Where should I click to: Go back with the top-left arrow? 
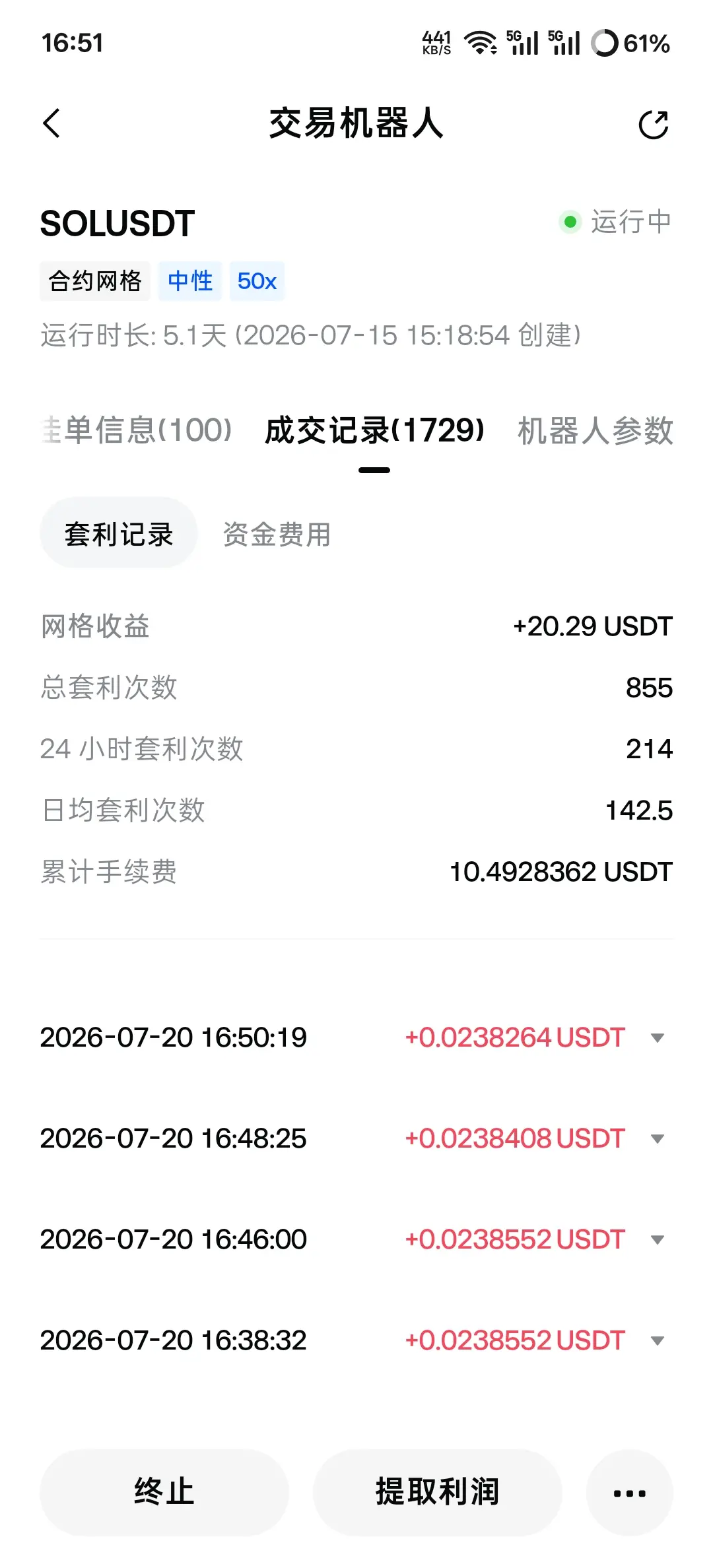(x=51, y=123)
